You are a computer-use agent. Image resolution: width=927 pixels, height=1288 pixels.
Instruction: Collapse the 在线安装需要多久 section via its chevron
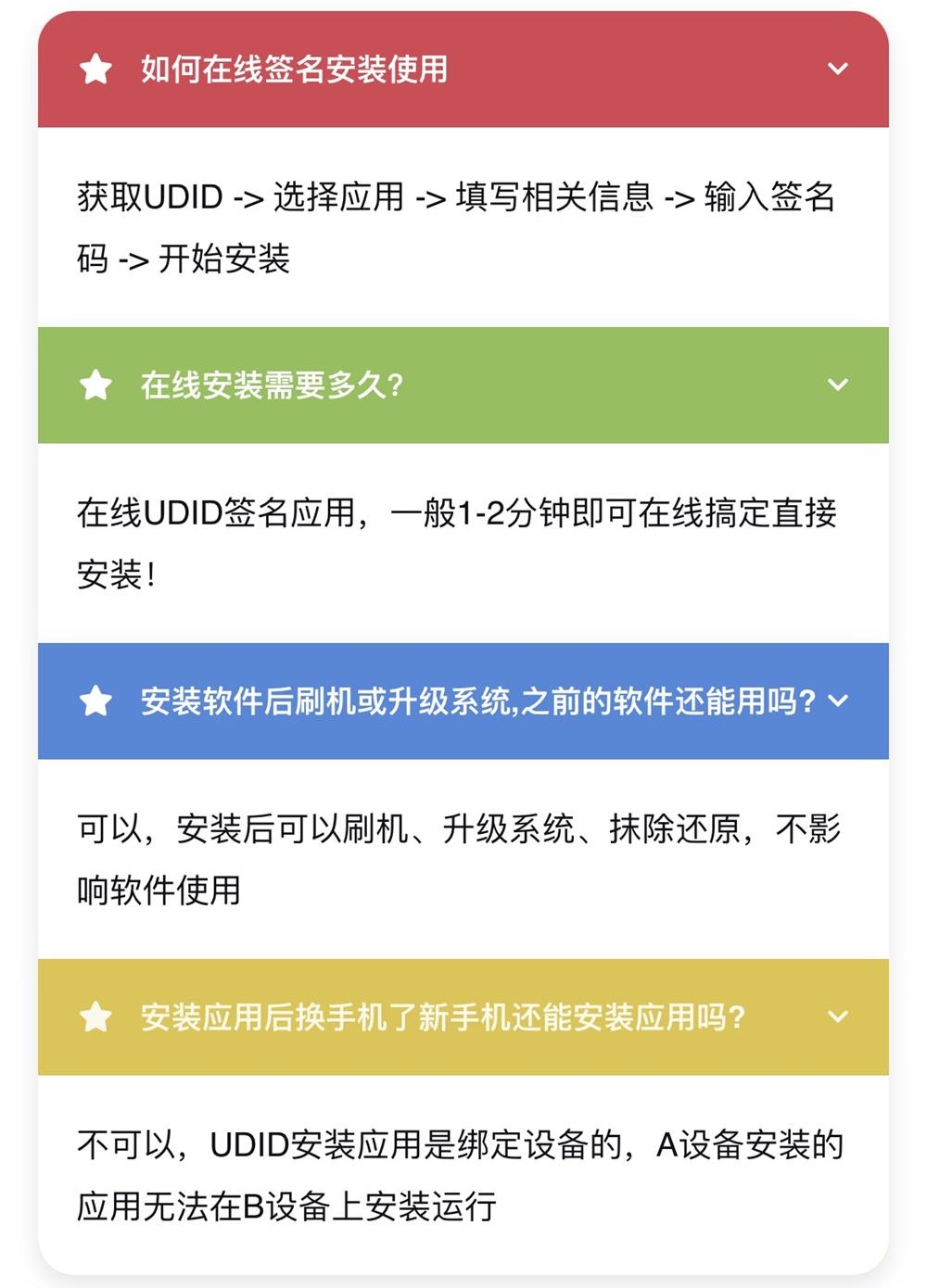coord(839,383)
